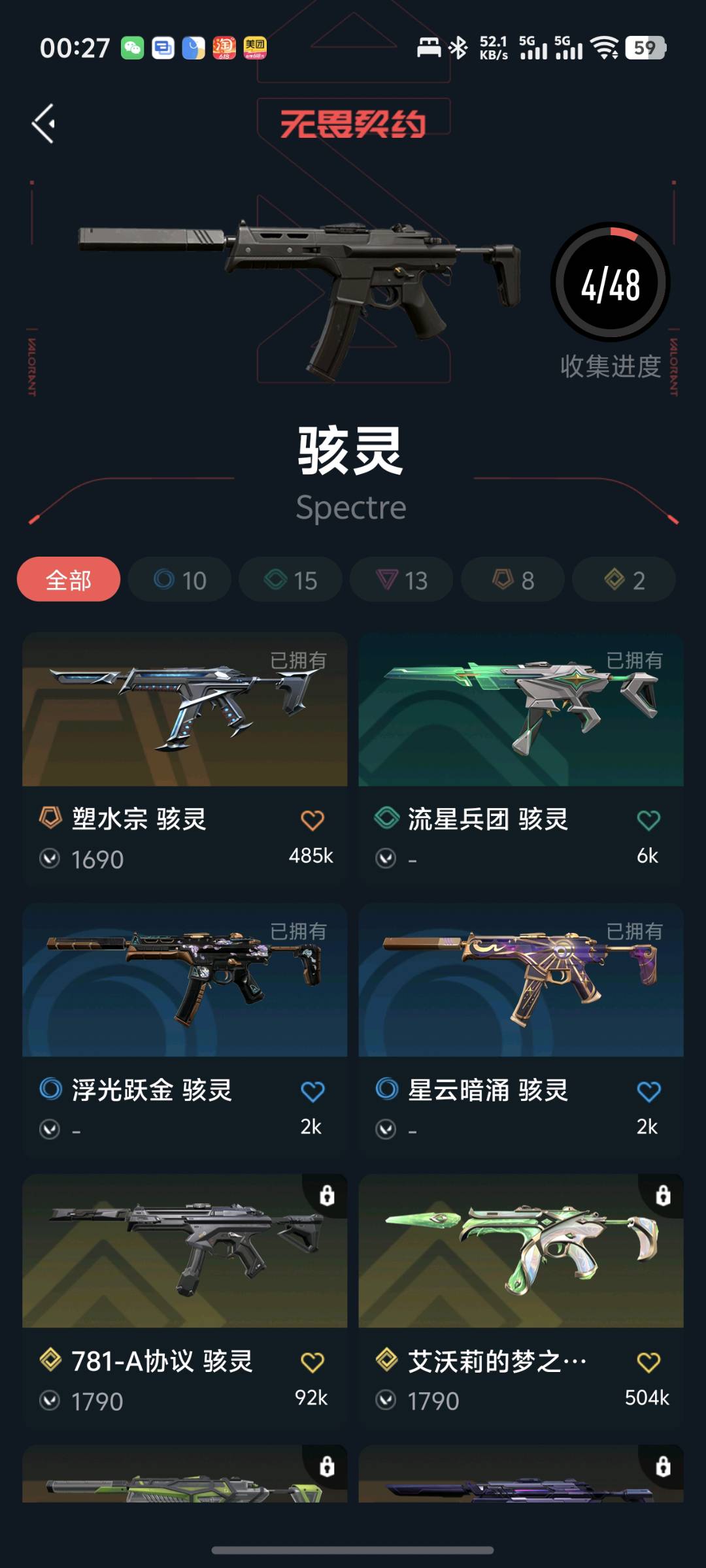The height and width of the screenshot is (1568, 706).
Task: Filter skins by the yellow tier (2)
Action: point(624,580)
